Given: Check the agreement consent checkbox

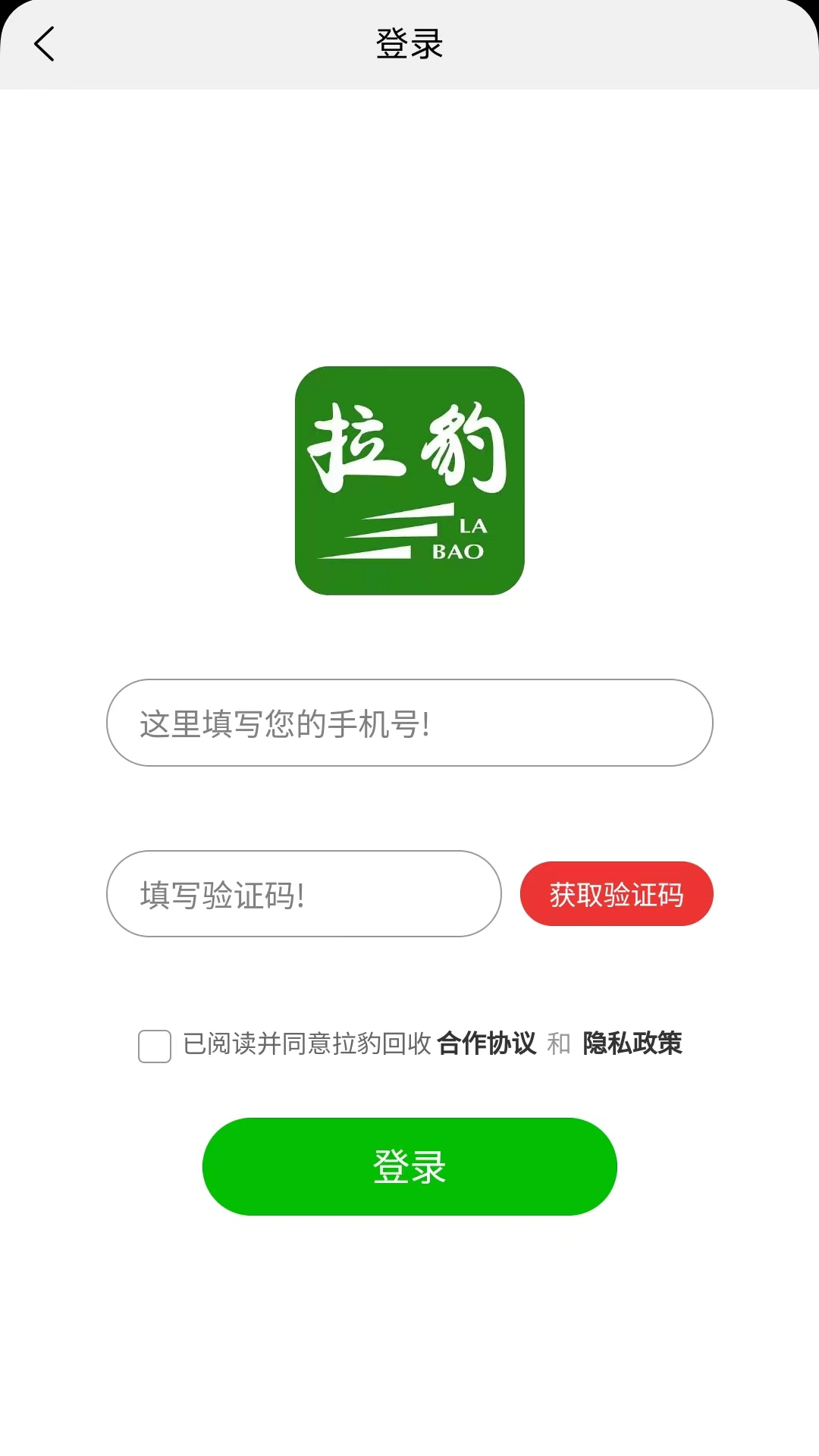Looking at the screenshot, I should (x=154, y=1046).
